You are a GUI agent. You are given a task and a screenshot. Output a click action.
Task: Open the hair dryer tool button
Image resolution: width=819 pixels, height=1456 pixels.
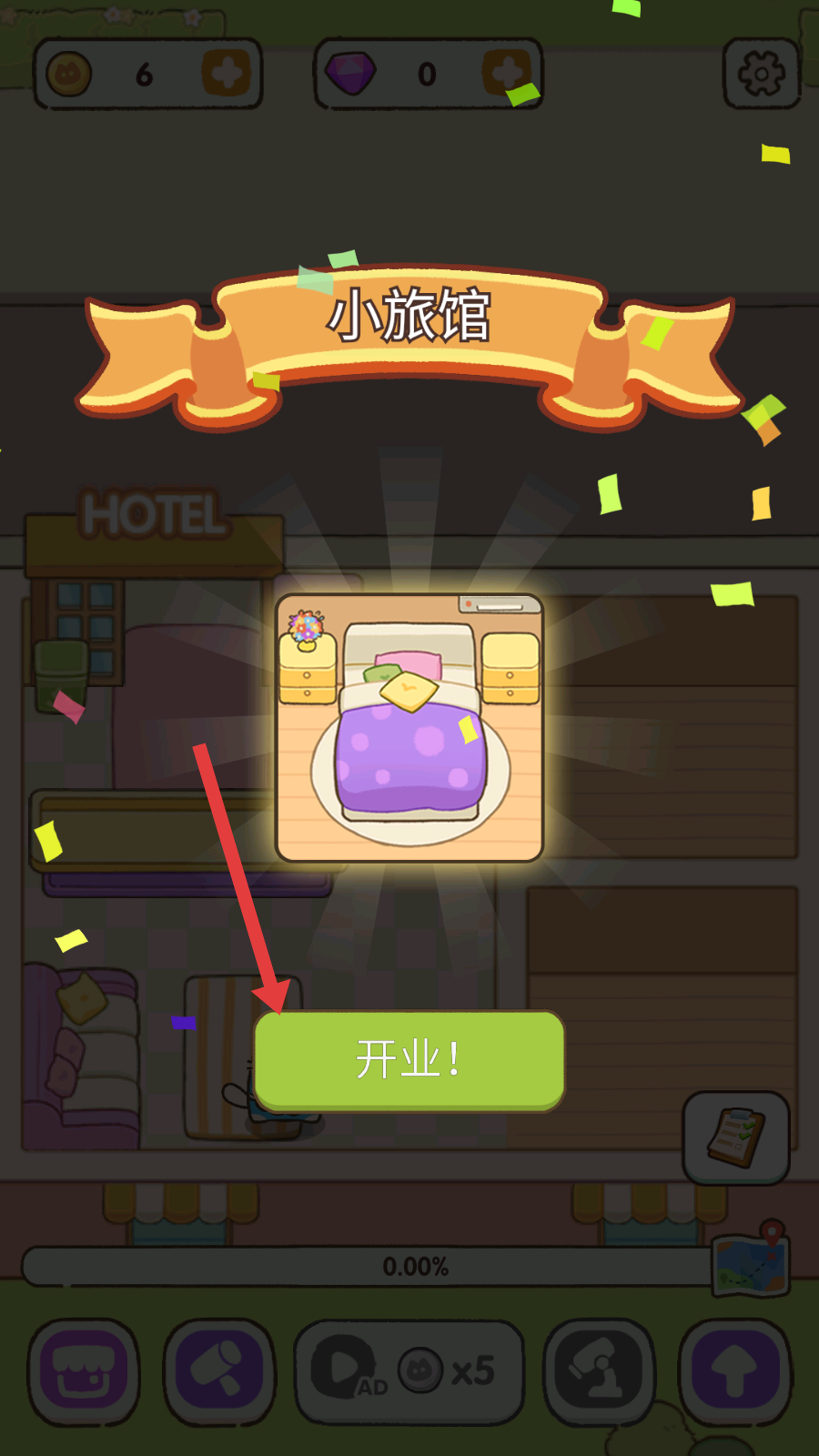point(218,1372)
